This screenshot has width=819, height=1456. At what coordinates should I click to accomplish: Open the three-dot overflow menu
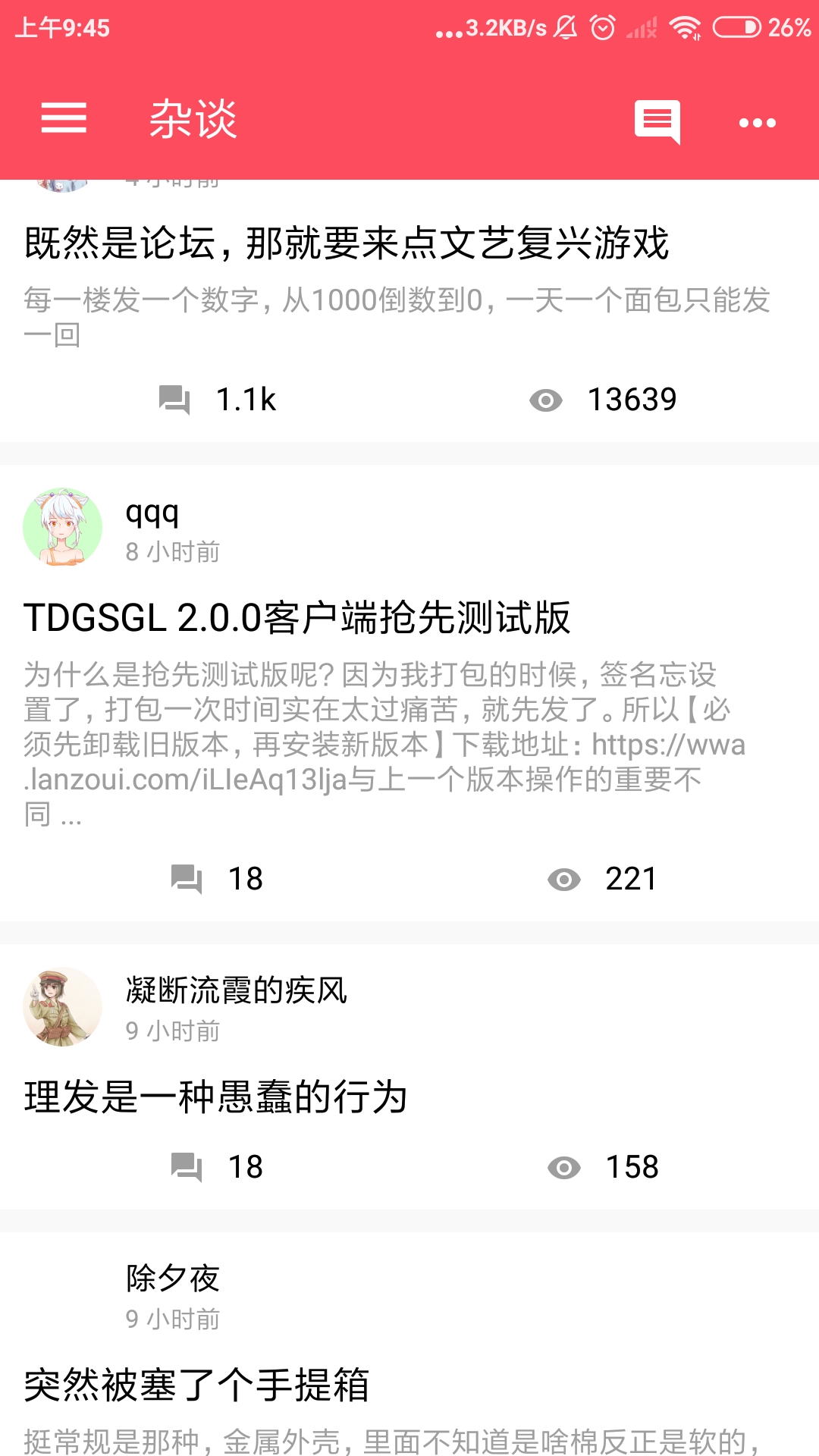pyautogui.click(x=757, y=122)
